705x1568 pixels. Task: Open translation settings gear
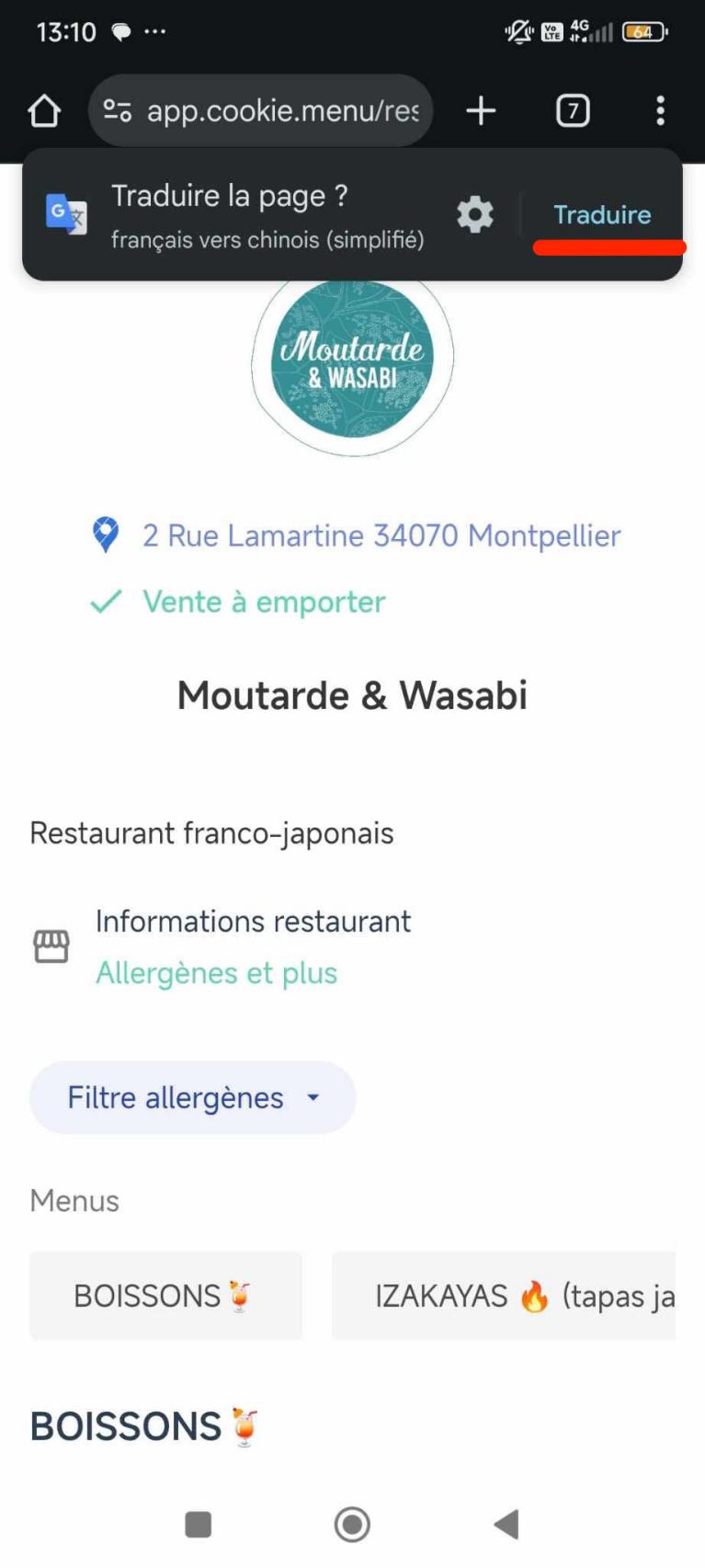coord(475,215)
